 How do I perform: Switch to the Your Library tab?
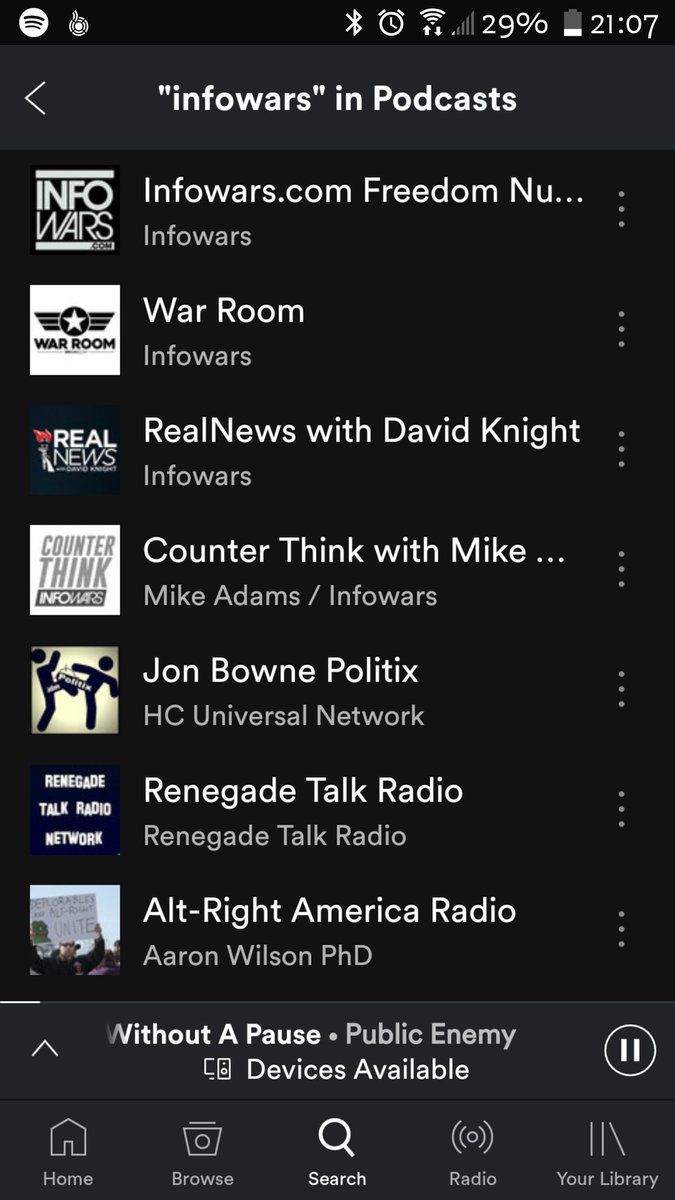click(x=607, y=1152)
